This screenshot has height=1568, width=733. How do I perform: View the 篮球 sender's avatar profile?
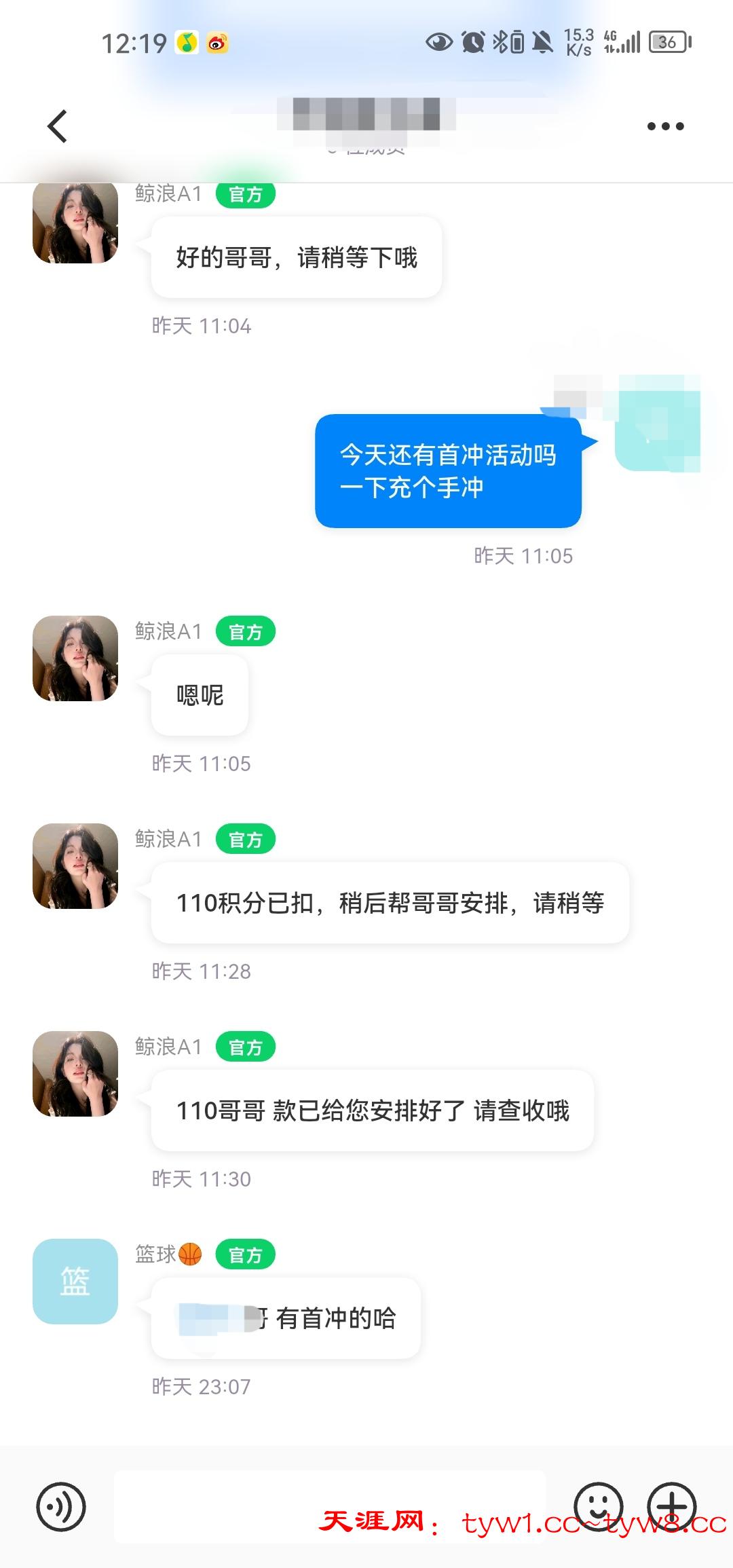[x=75, y=1282]
